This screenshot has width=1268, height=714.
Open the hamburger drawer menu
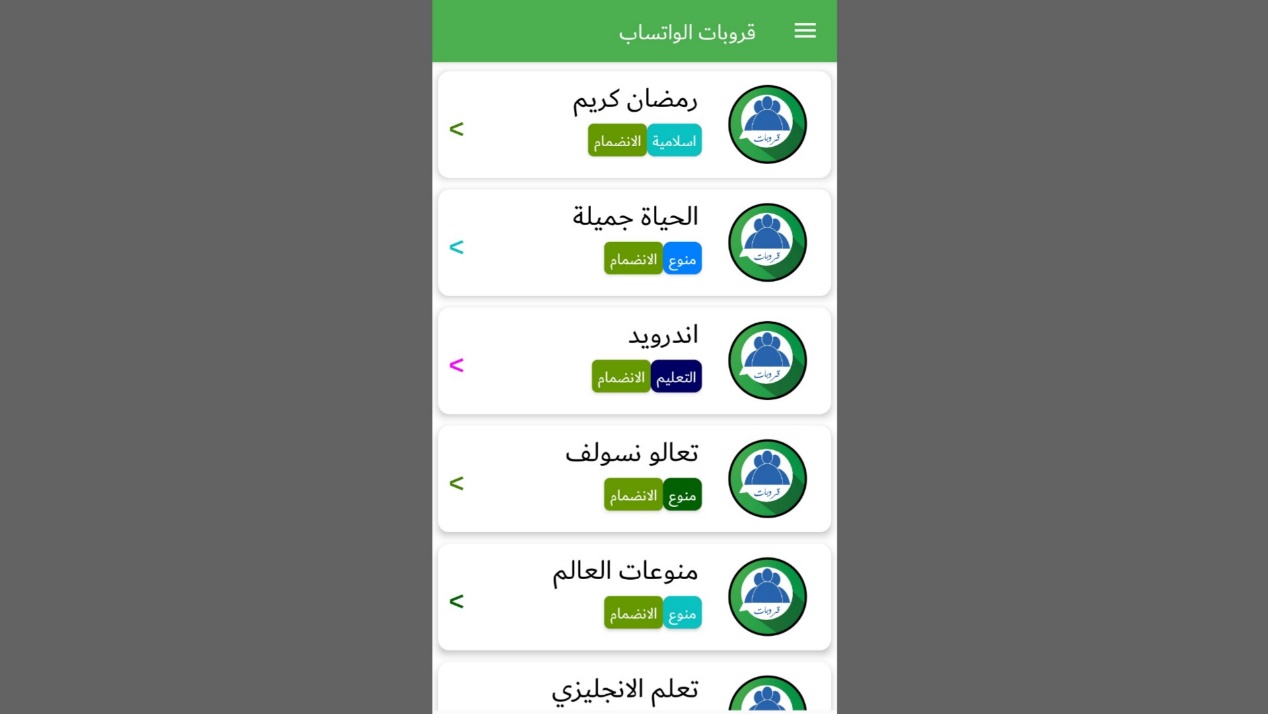click(x=805, y=31)
